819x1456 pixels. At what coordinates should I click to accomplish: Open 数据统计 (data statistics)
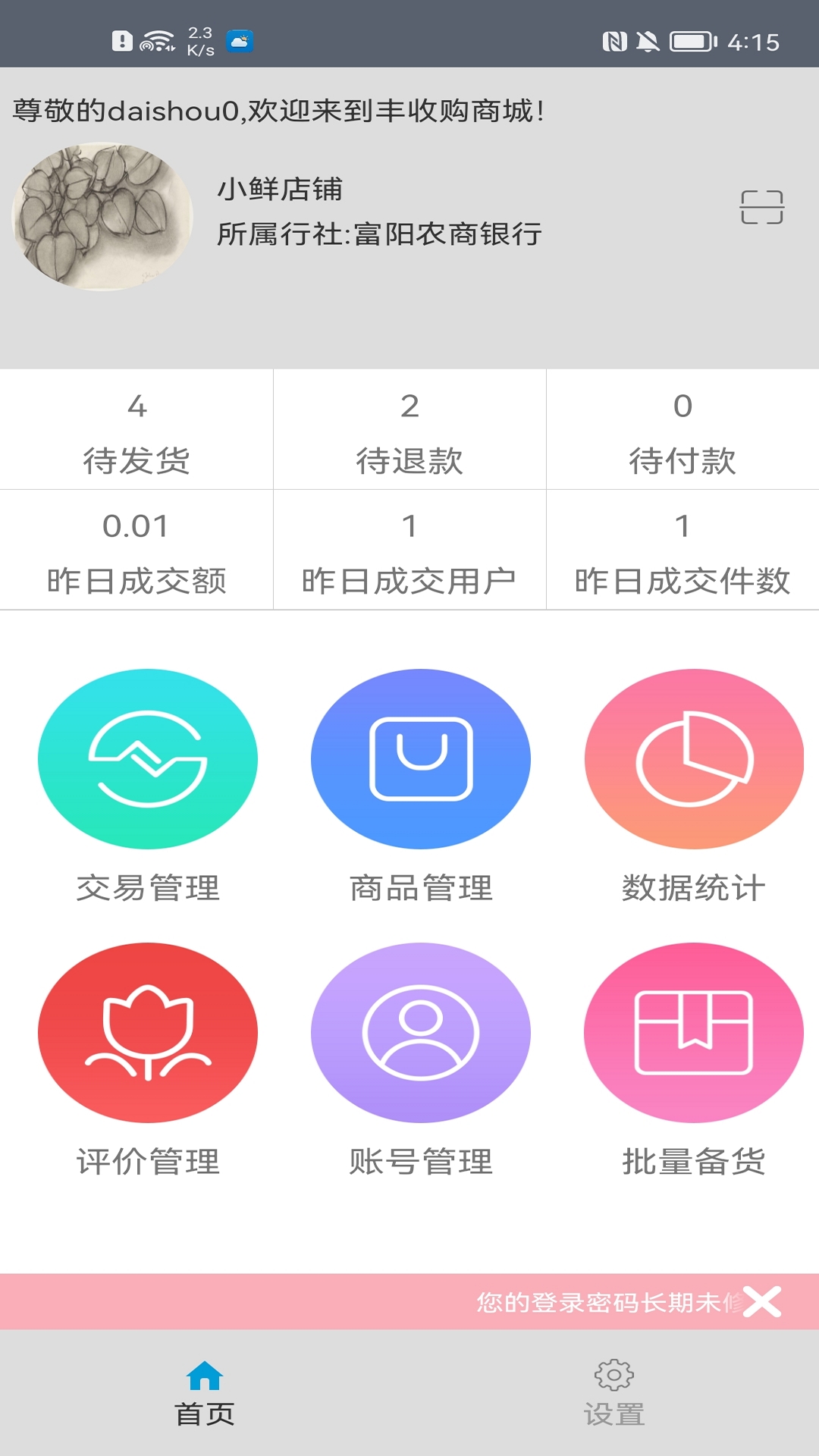click(x=694, y=759)
